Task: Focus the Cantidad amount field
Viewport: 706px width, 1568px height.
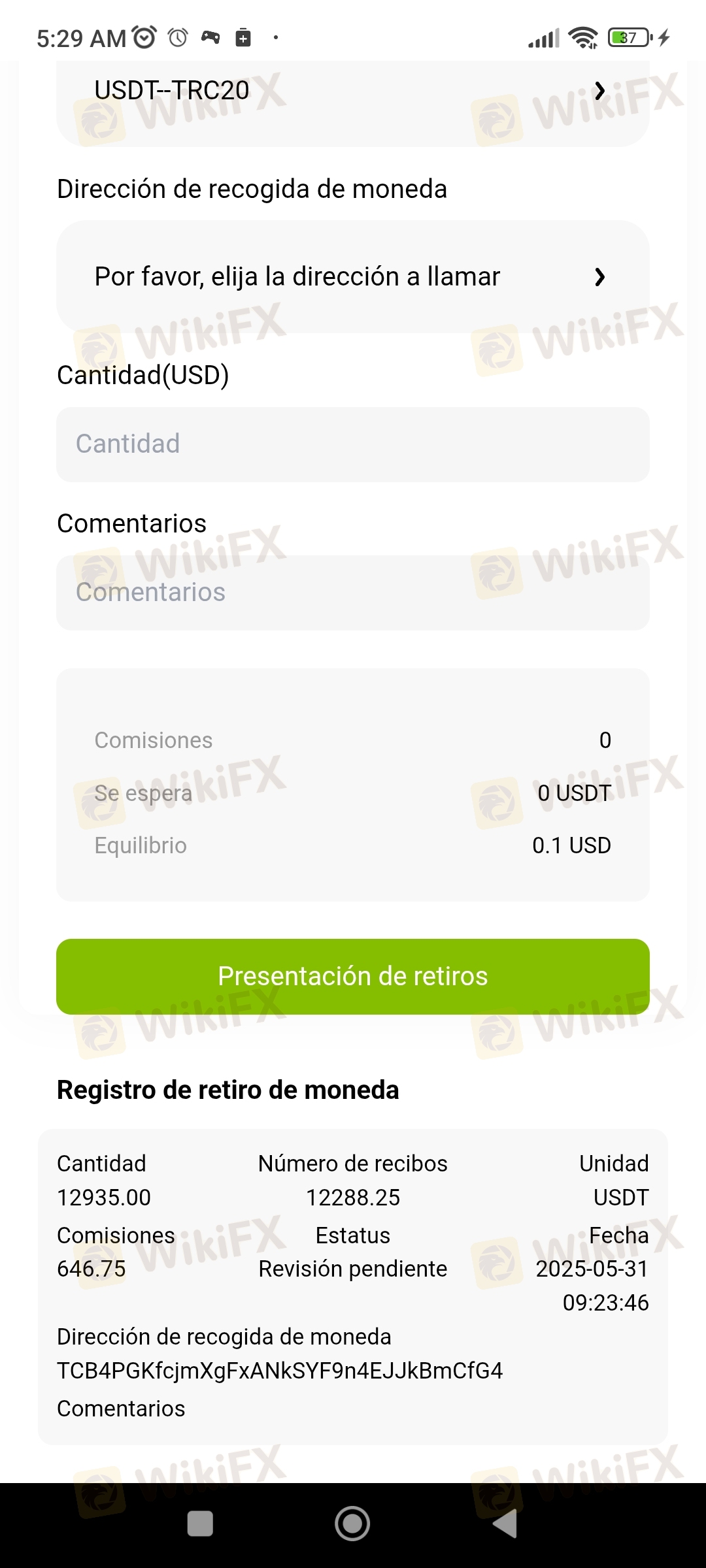Action: point(353,444)
